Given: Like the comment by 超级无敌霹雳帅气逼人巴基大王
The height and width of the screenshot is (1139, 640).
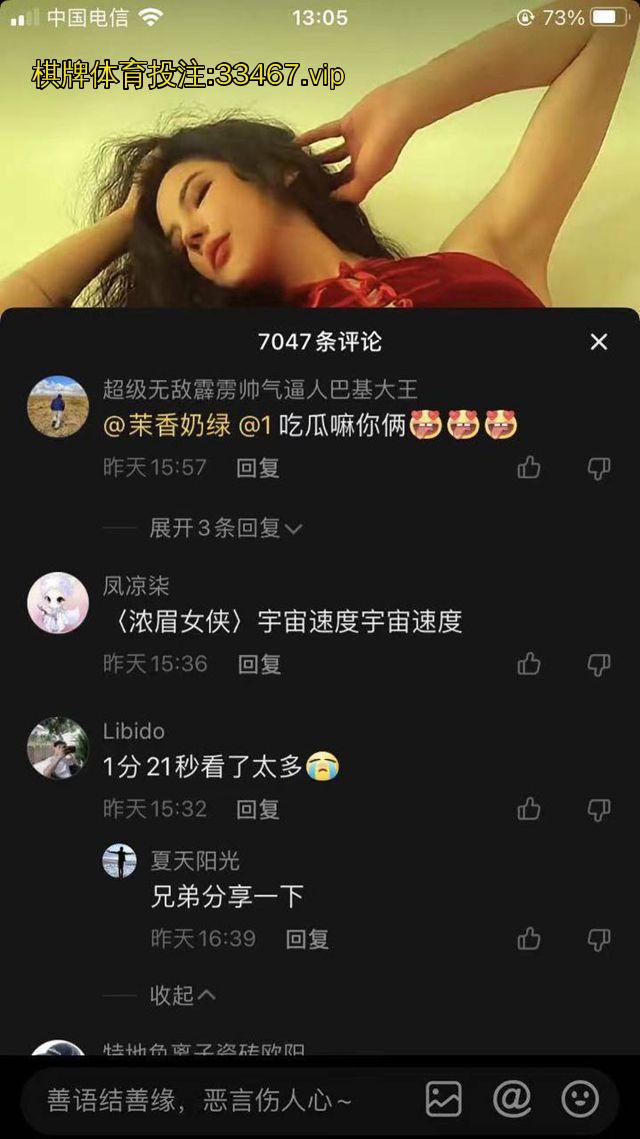Looking at the screenshot, I should pos(529,467).
